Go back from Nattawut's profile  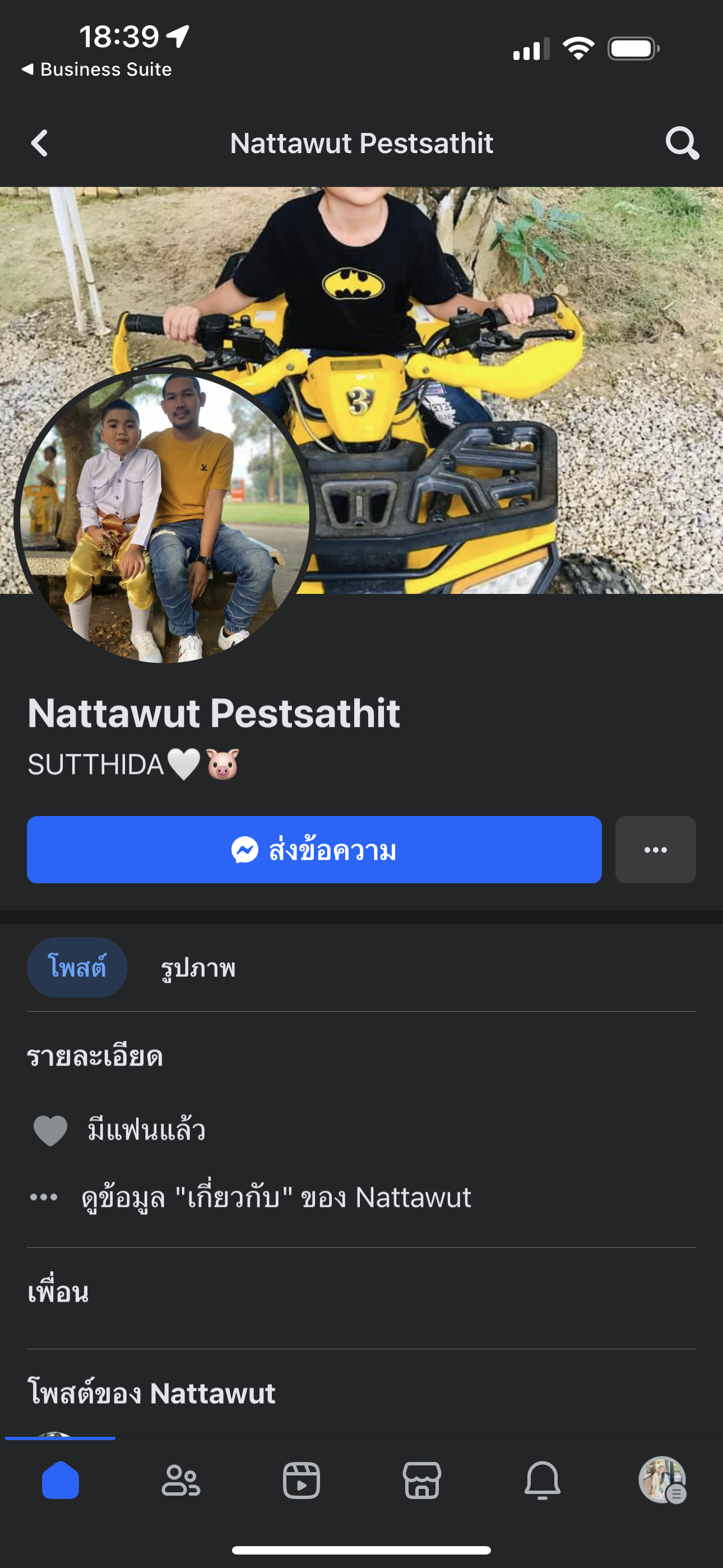[x=40, y=144]
